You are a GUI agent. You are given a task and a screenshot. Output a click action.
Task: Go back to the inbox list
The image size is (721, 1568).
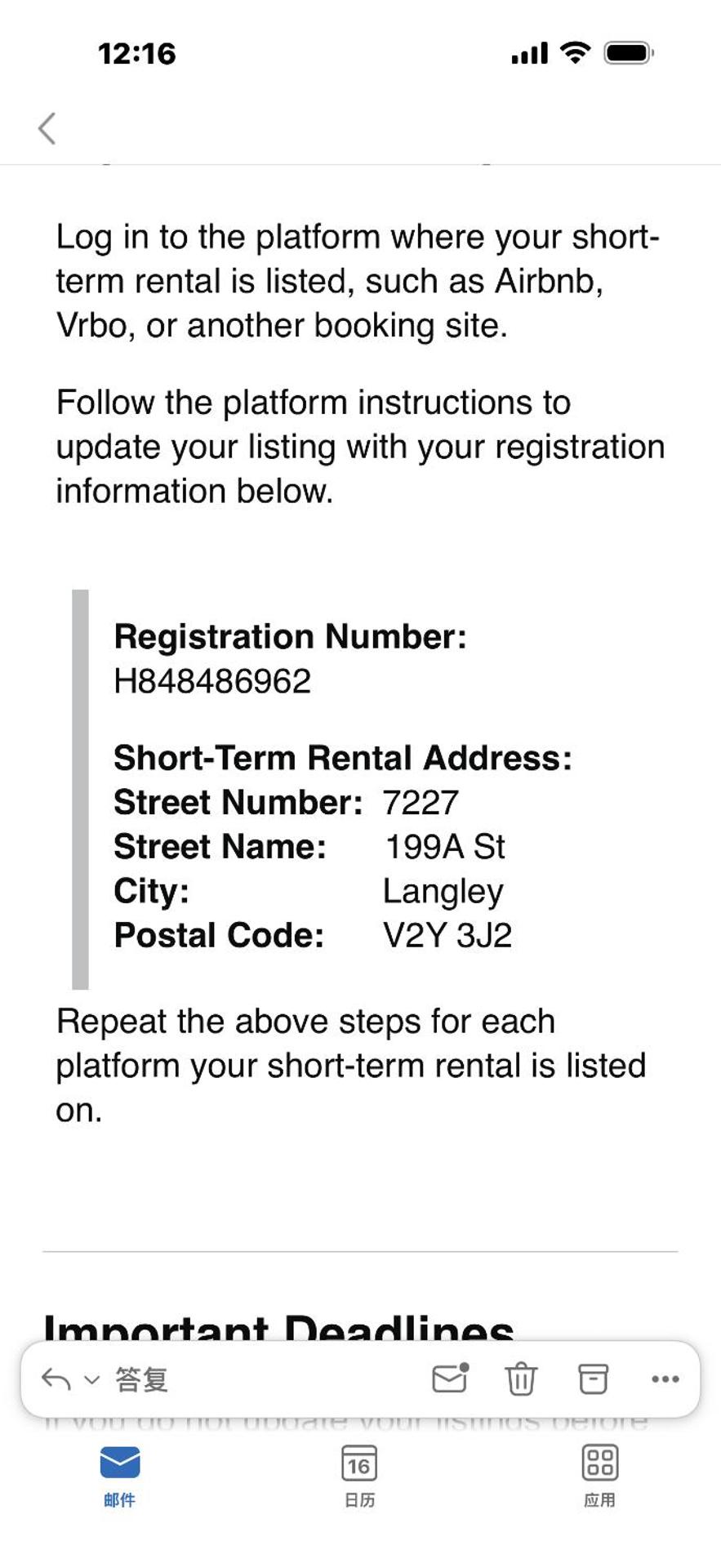pyautogui.click(x=47, y=129)
